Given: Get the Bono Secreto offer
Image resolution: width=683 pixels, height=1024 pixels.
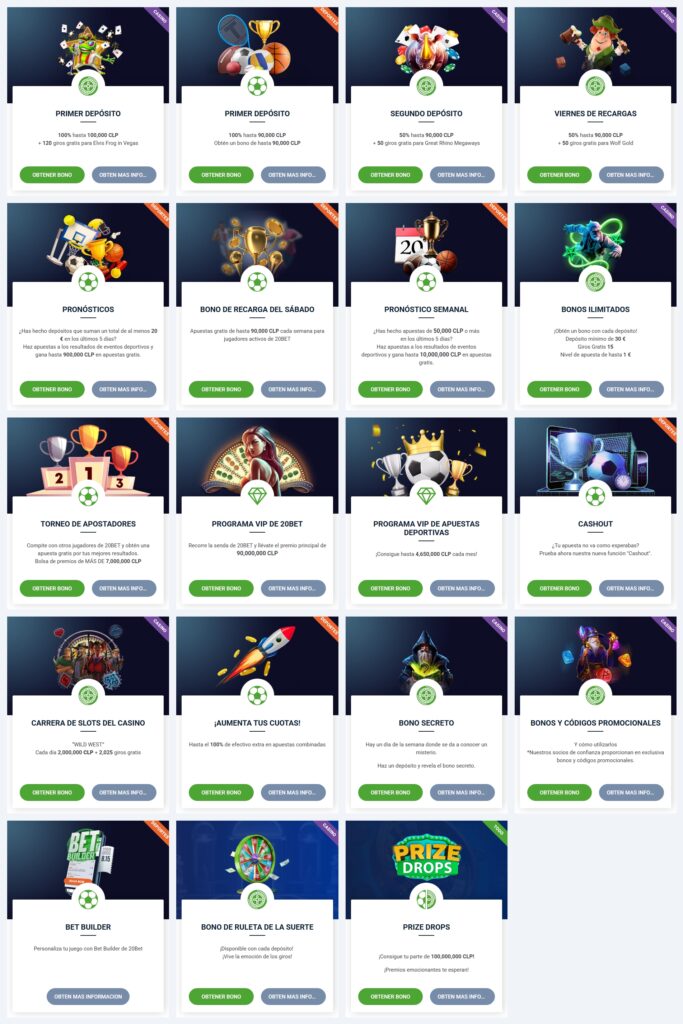Looking at the screenshot, I should pos(390,792).
